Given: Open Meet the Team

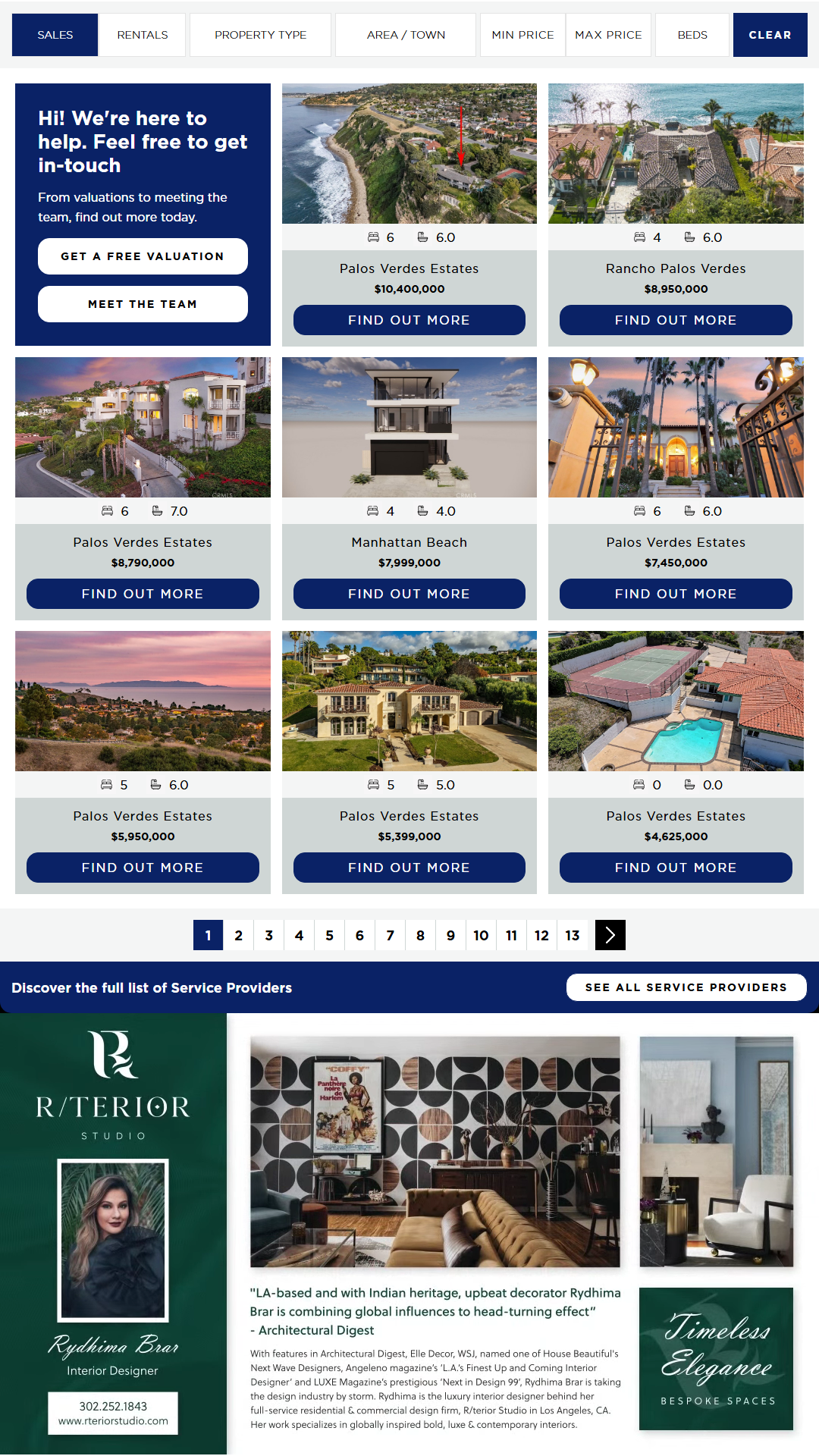Looking at the screenshot, I should pyautogui.click(x=143, y=304).
